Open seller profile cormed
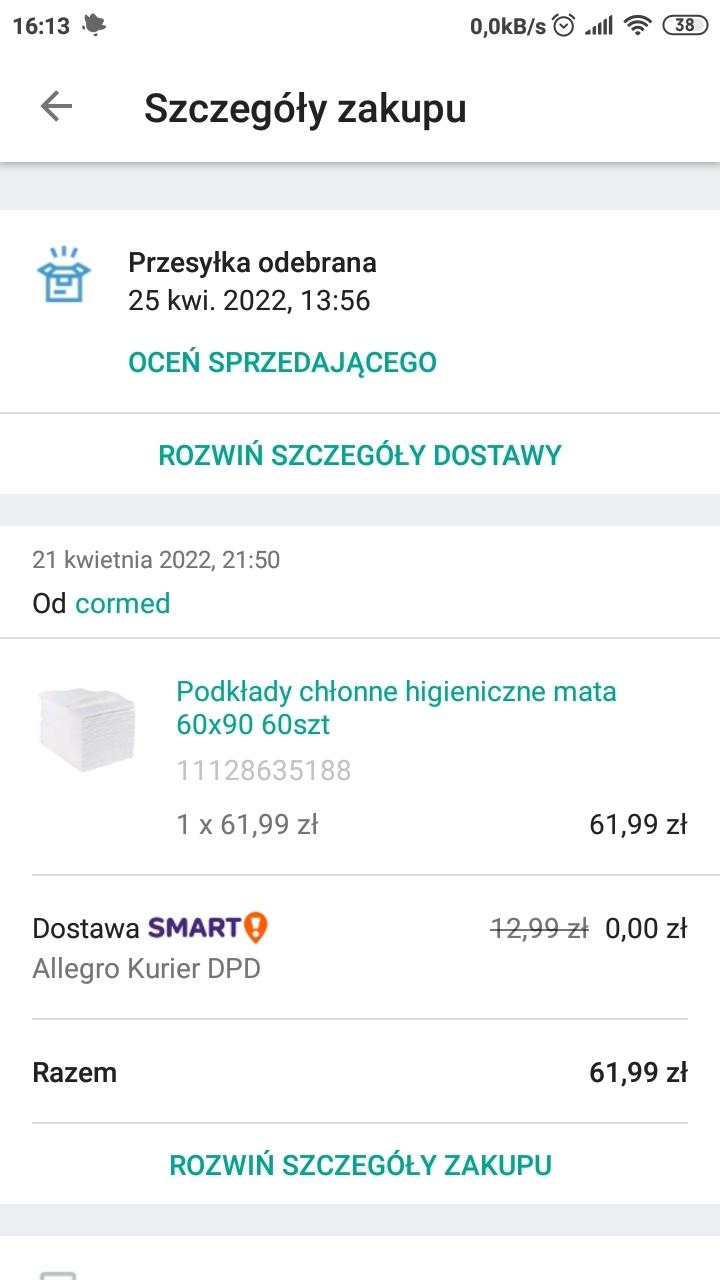 click(122, 603)
